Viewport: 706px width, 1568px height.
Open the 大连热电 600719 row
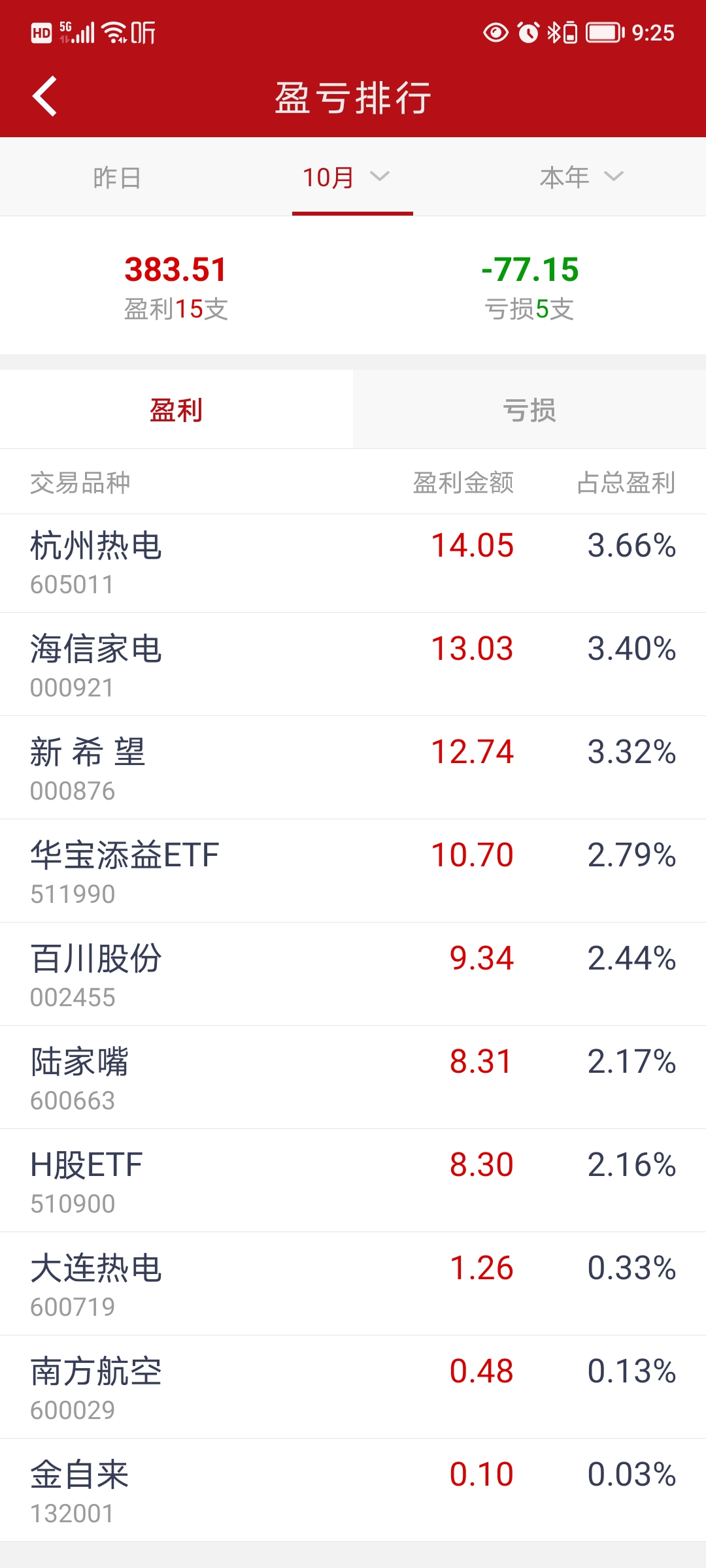click(353, 1284)
